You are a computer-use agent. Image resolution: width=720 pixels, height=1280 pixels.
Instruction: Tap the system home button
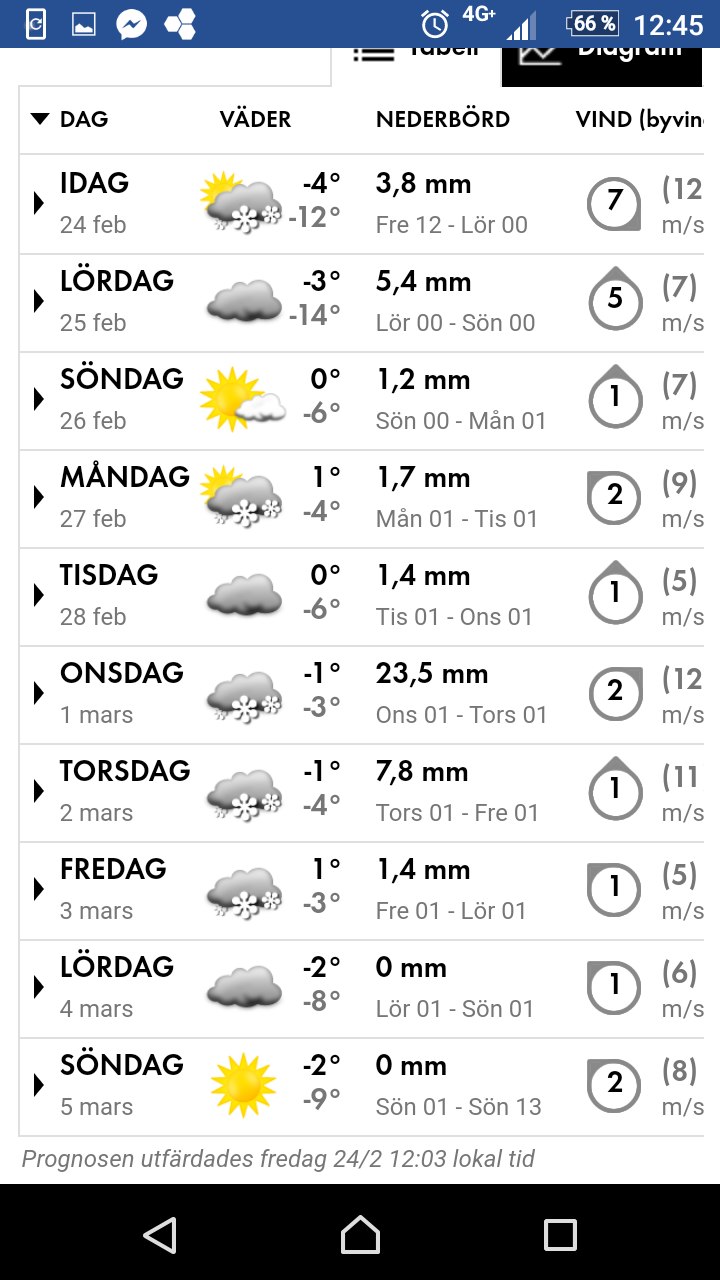coord(360,1235)
